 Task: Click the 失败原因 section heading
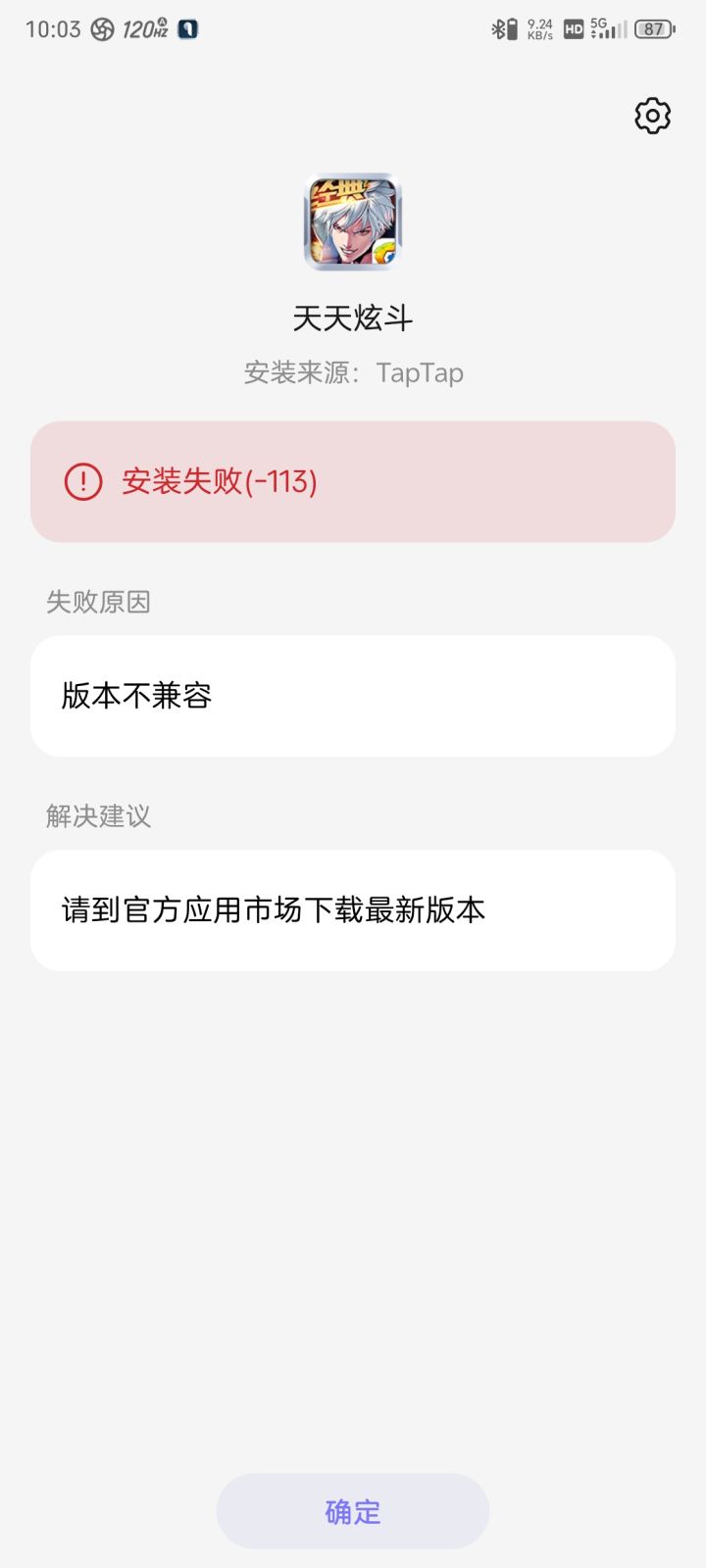(x=96, y=602)
